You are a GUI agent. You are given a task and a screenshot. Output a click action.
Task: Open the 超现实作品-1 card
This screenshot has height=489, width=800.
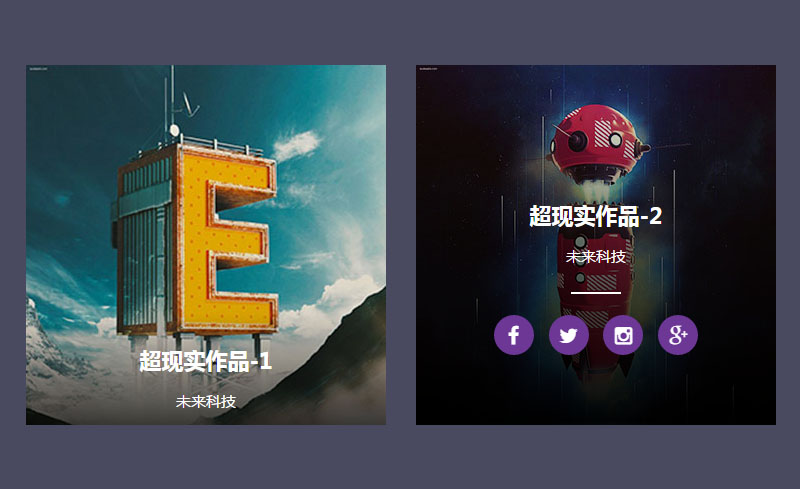(x=205, y=245)
